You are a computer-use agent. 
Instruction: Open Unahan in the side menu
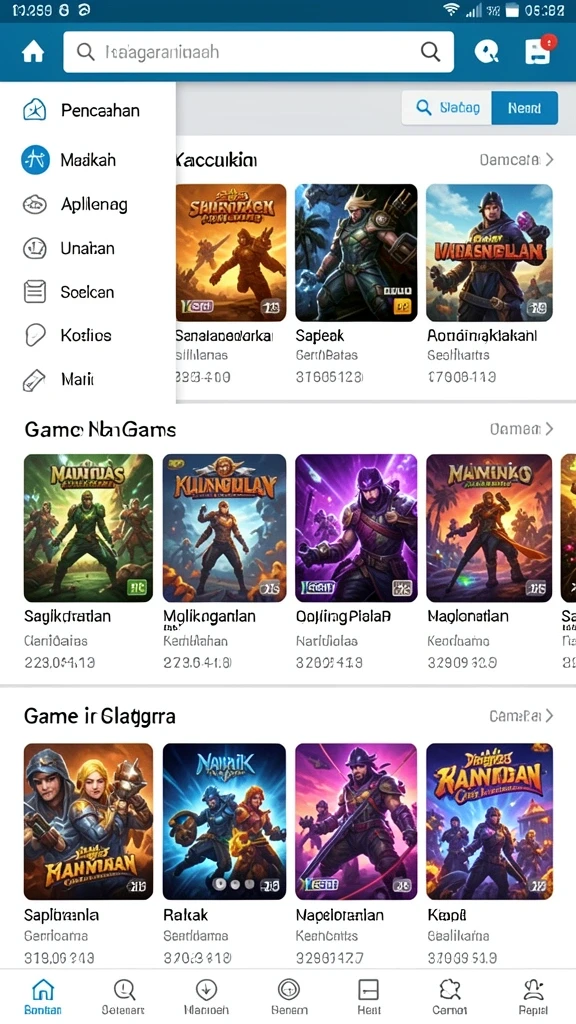[x=88, y=248]
